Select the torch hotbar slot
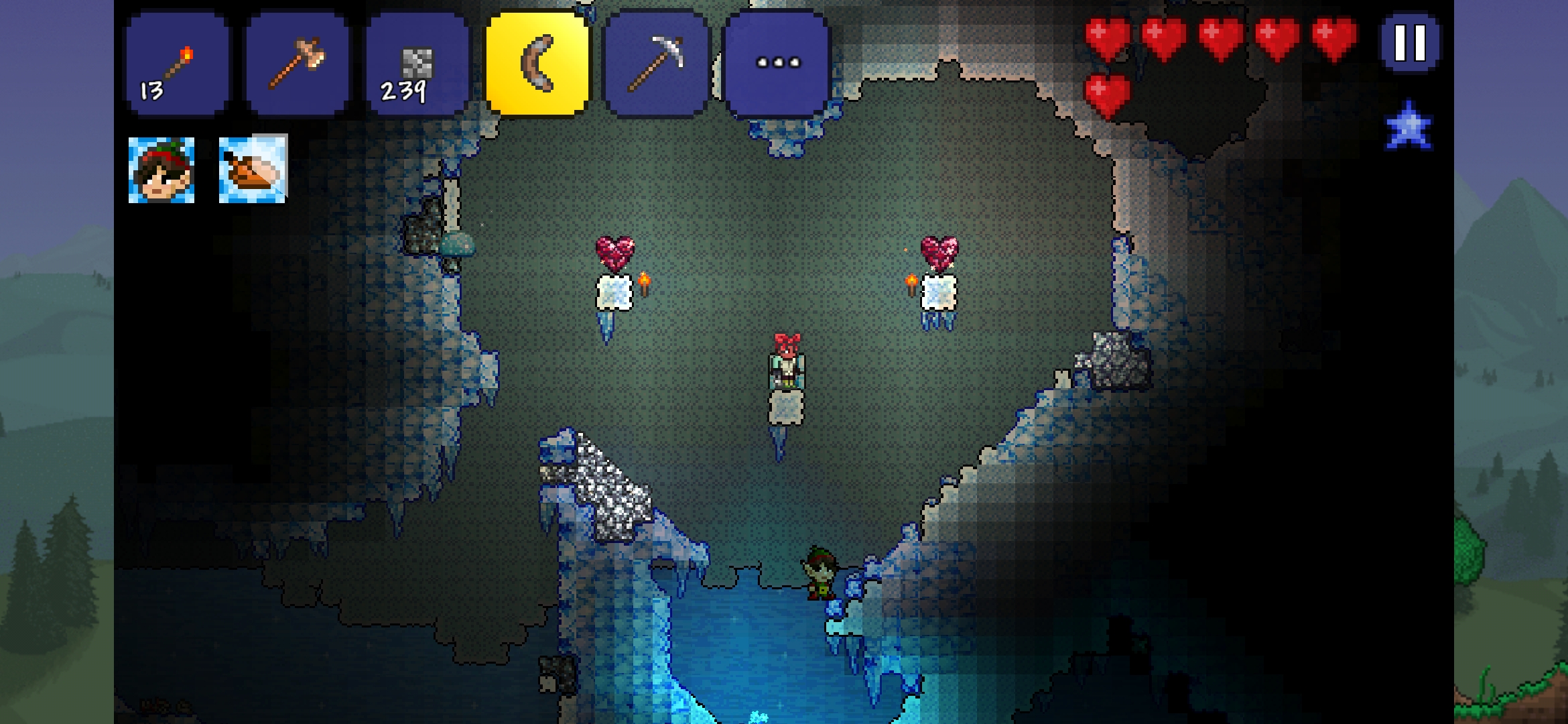 pos(178,64)
